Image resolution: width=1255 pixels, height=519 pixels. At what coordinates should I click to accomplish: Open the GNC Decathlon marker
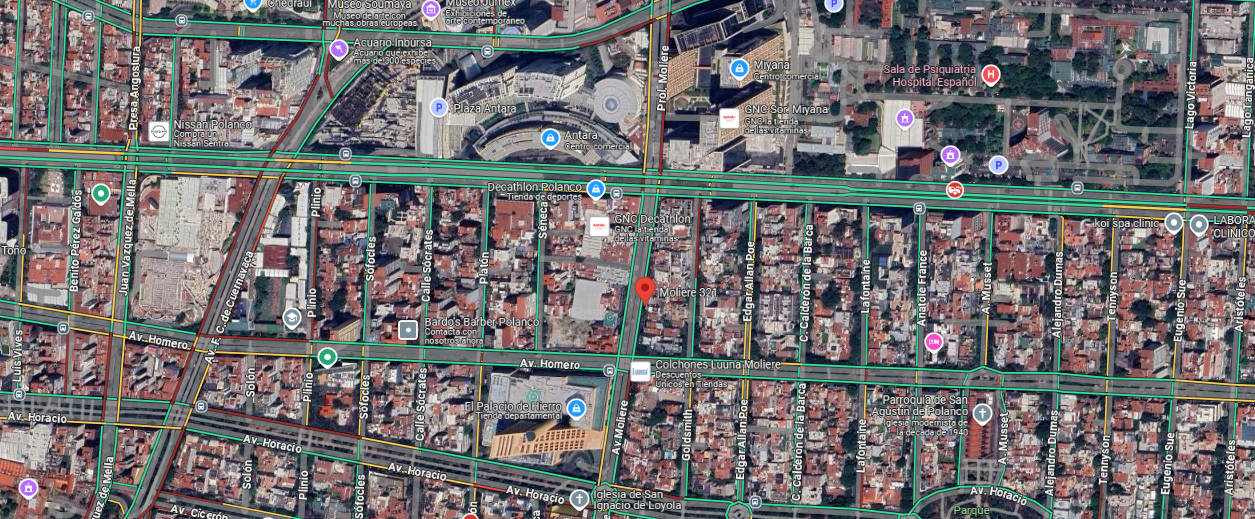coord(599,226)
